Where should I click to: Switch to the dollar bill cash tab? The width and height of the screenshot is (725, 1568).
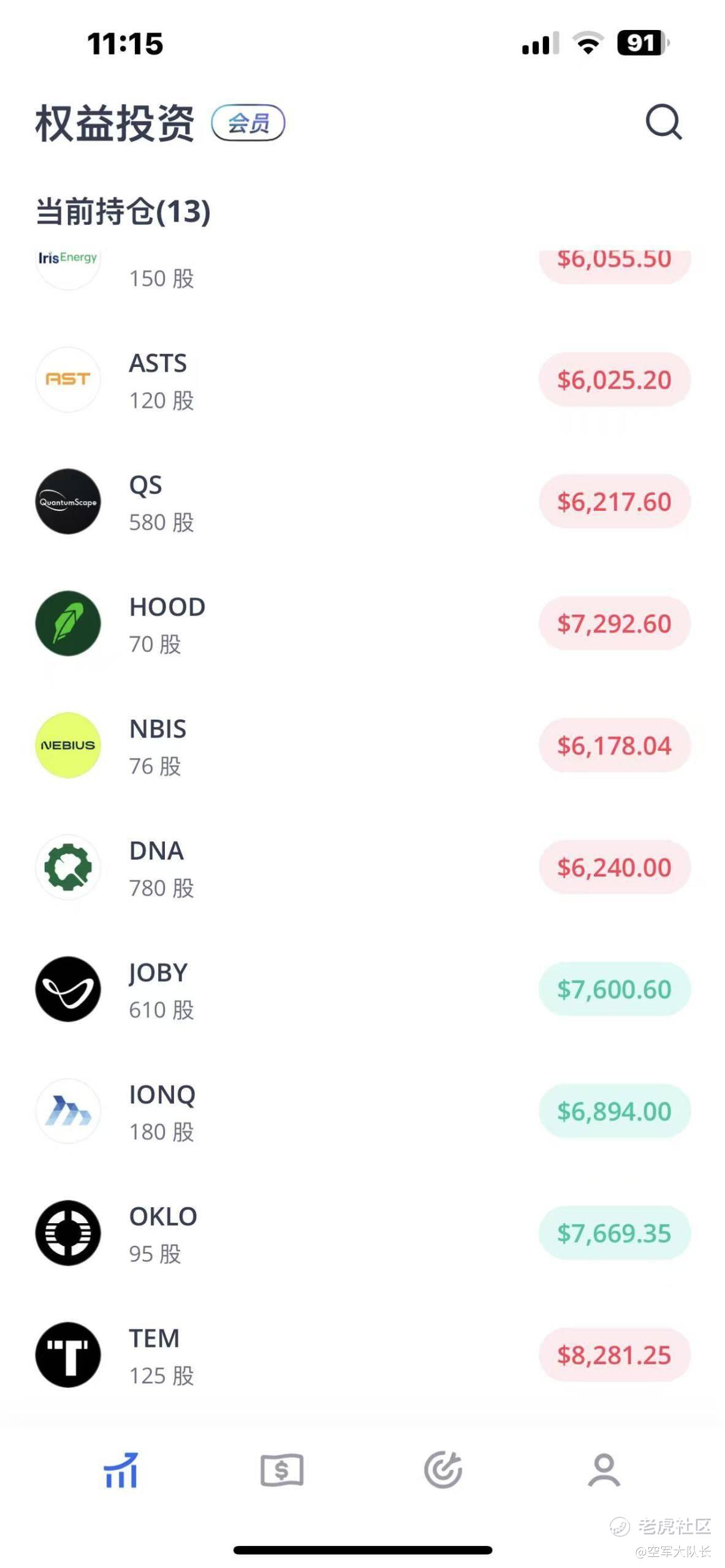click(282, 1470)
